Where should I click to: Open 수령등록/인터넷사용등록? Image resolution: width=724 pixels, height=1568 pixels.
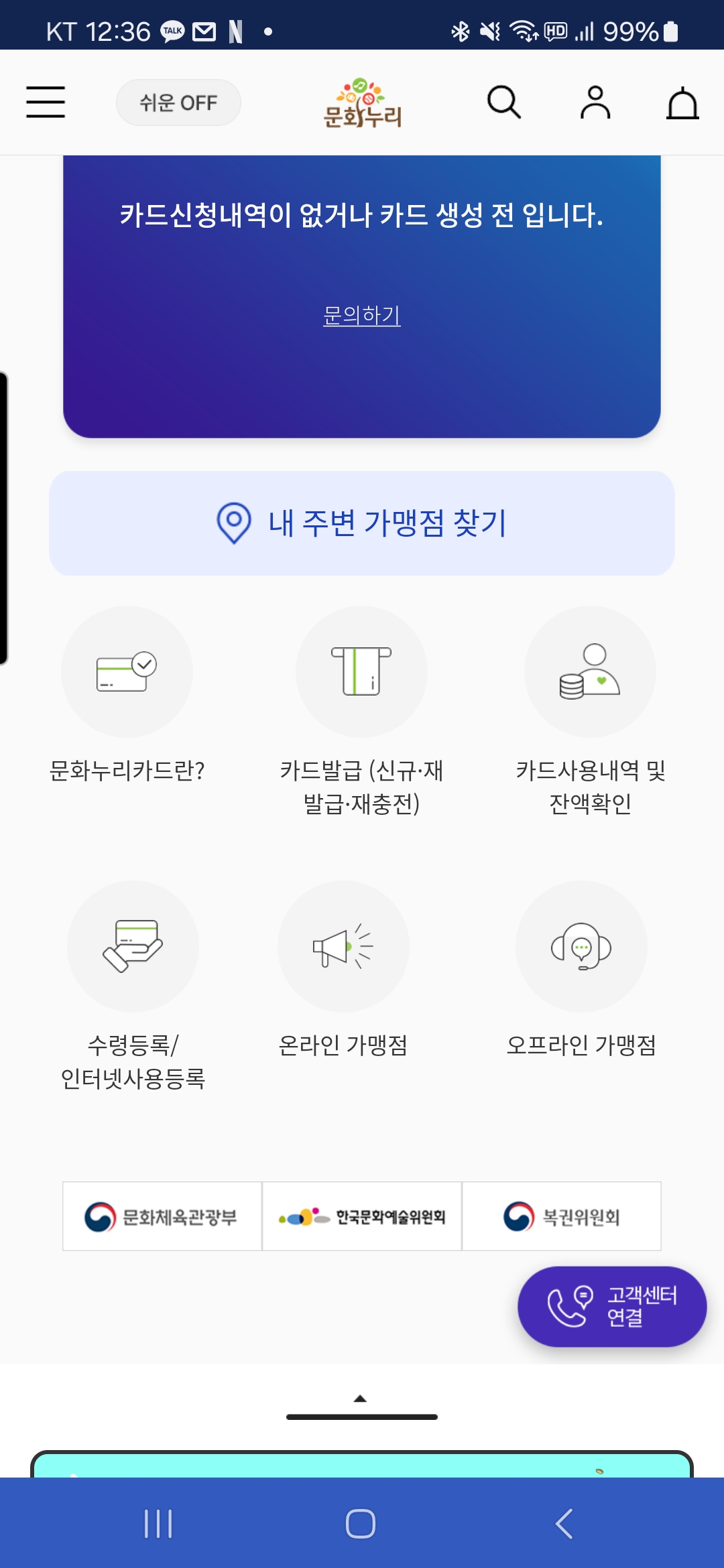[133, 986]
